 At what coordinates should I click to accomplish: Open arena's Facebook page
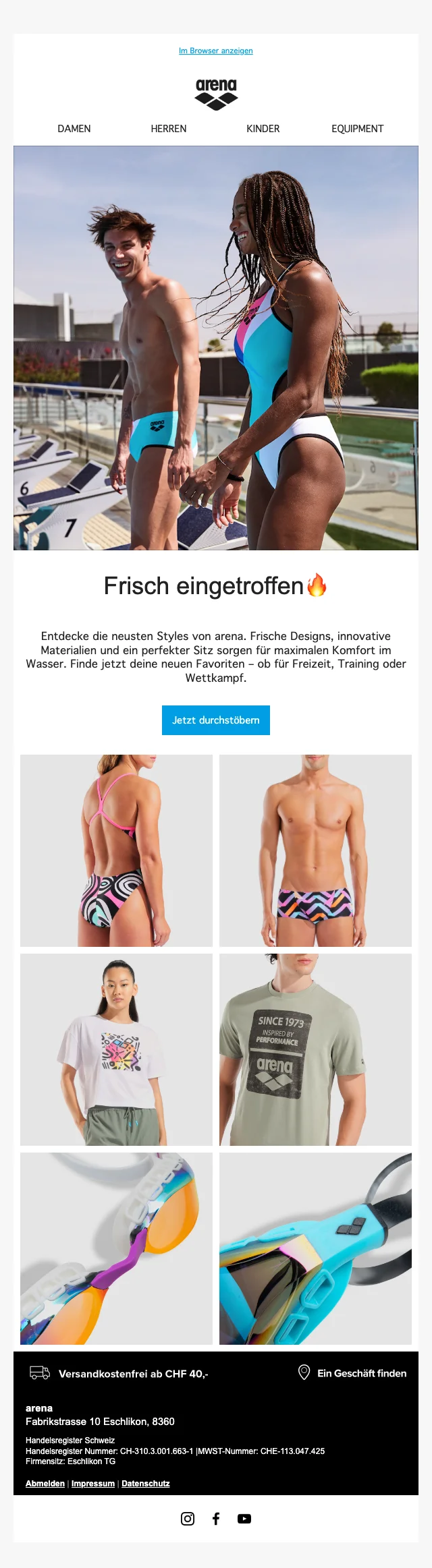[216, 1518]
